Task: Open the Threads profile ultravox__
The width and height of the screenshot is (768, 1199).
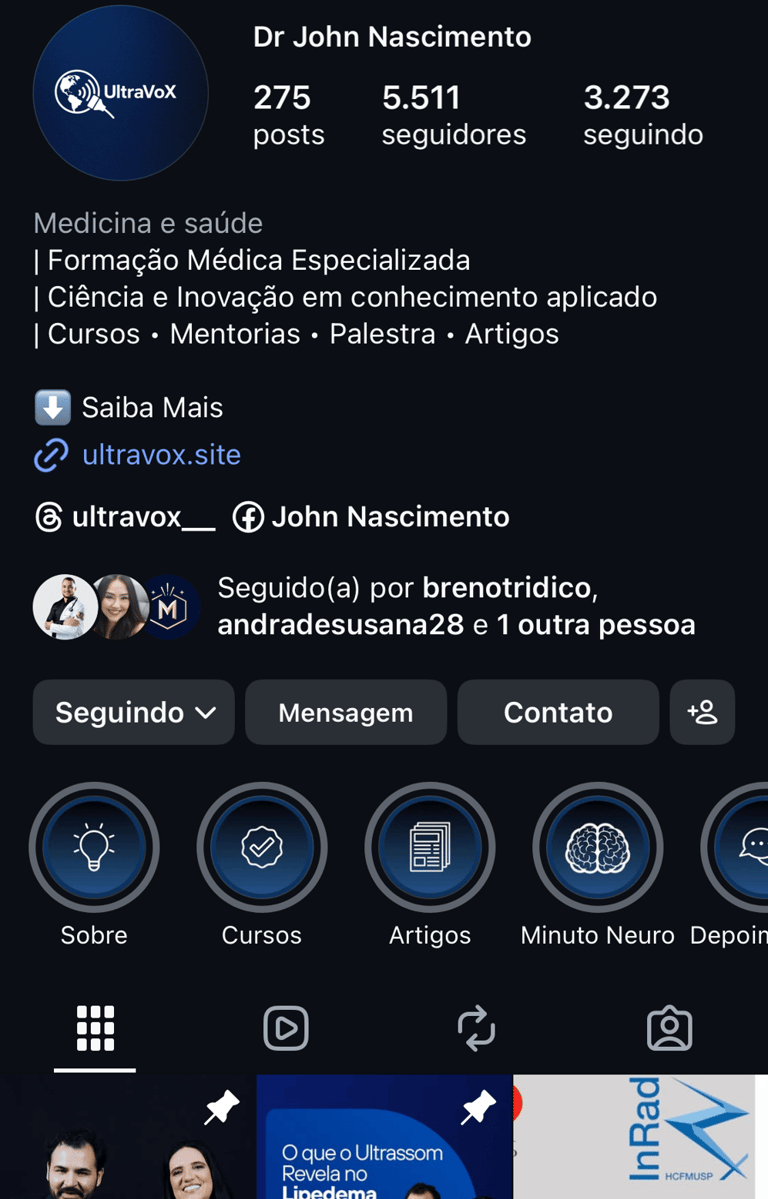Action: tap(125, 517)
